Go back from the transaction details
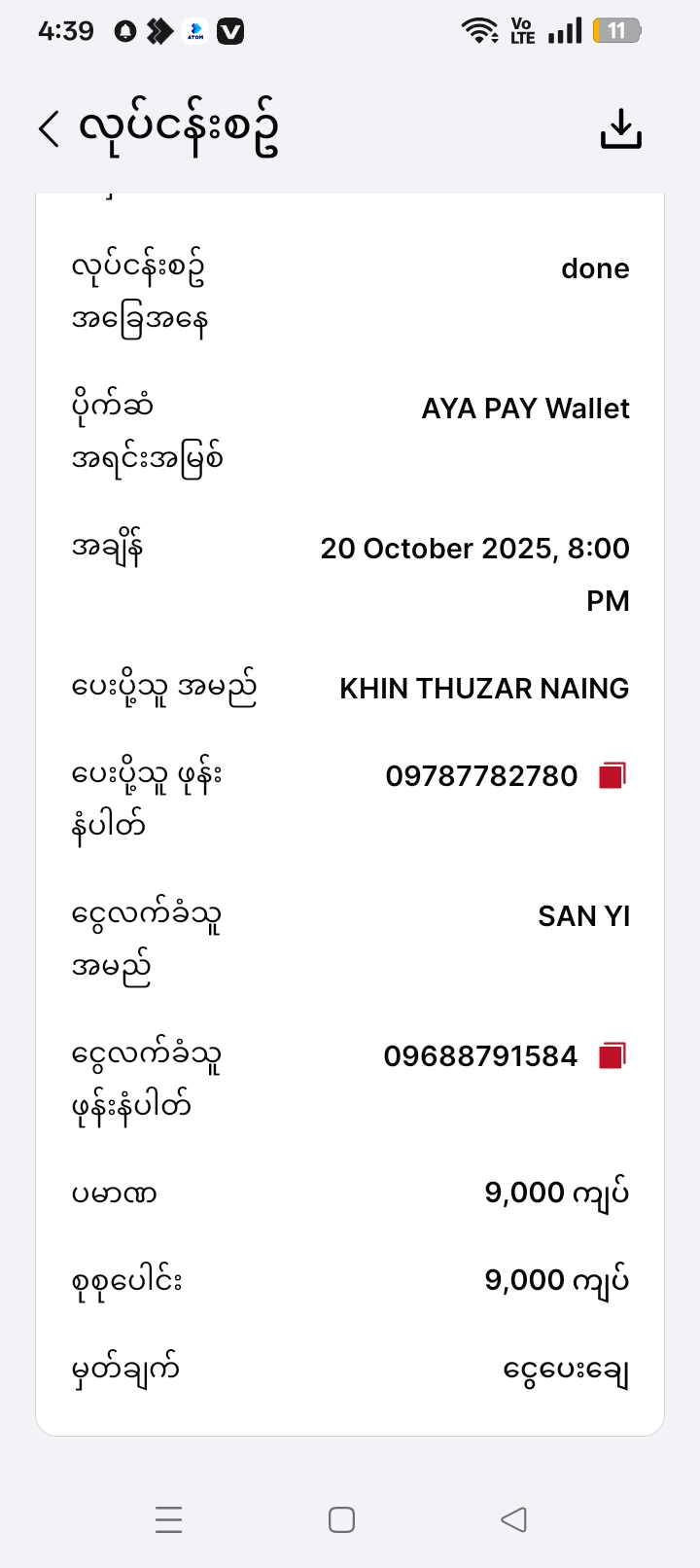This screenshot has height=1568, width=700. 50,128
